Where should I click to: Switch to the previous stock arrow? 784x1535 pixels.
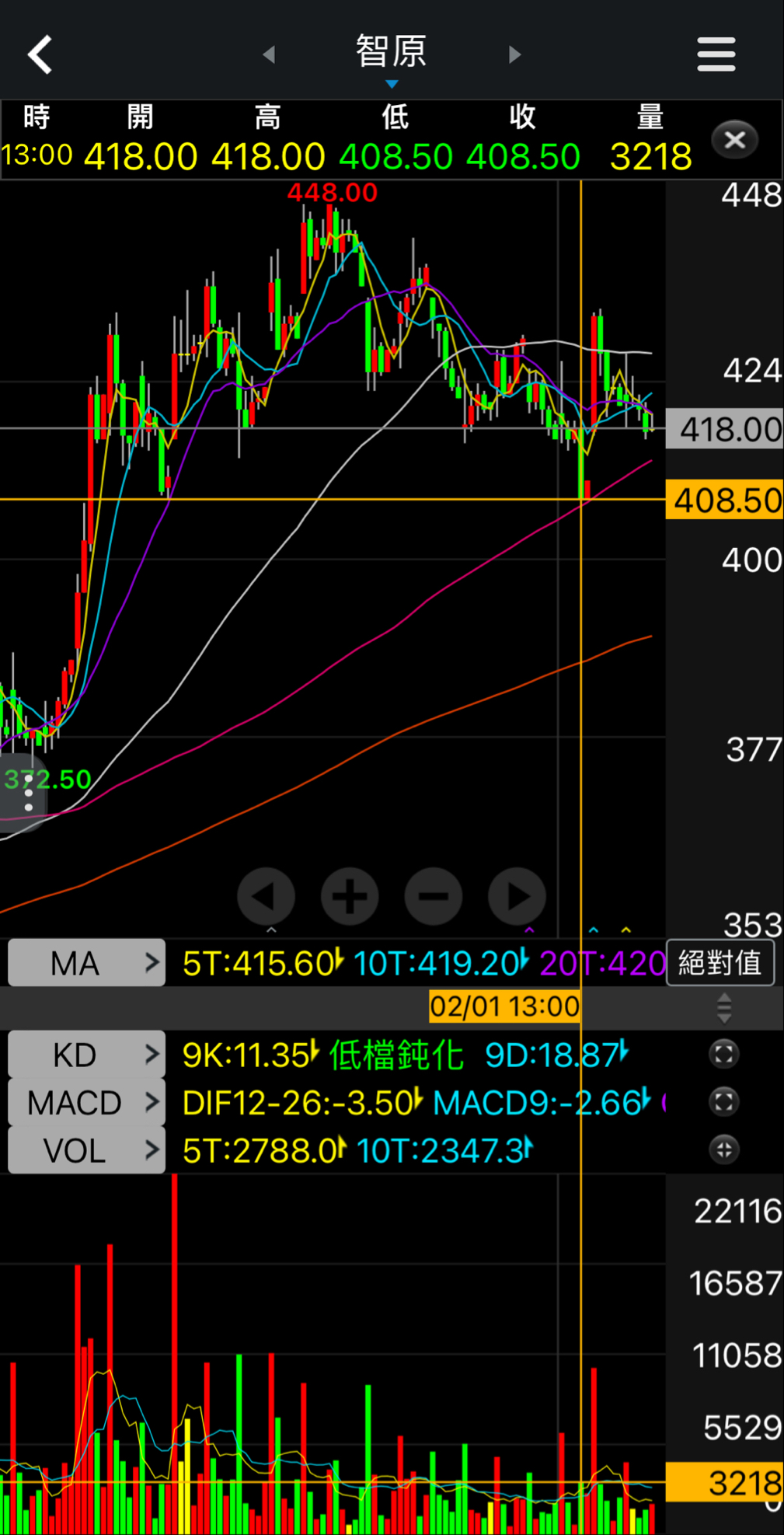tap(269, 54)
